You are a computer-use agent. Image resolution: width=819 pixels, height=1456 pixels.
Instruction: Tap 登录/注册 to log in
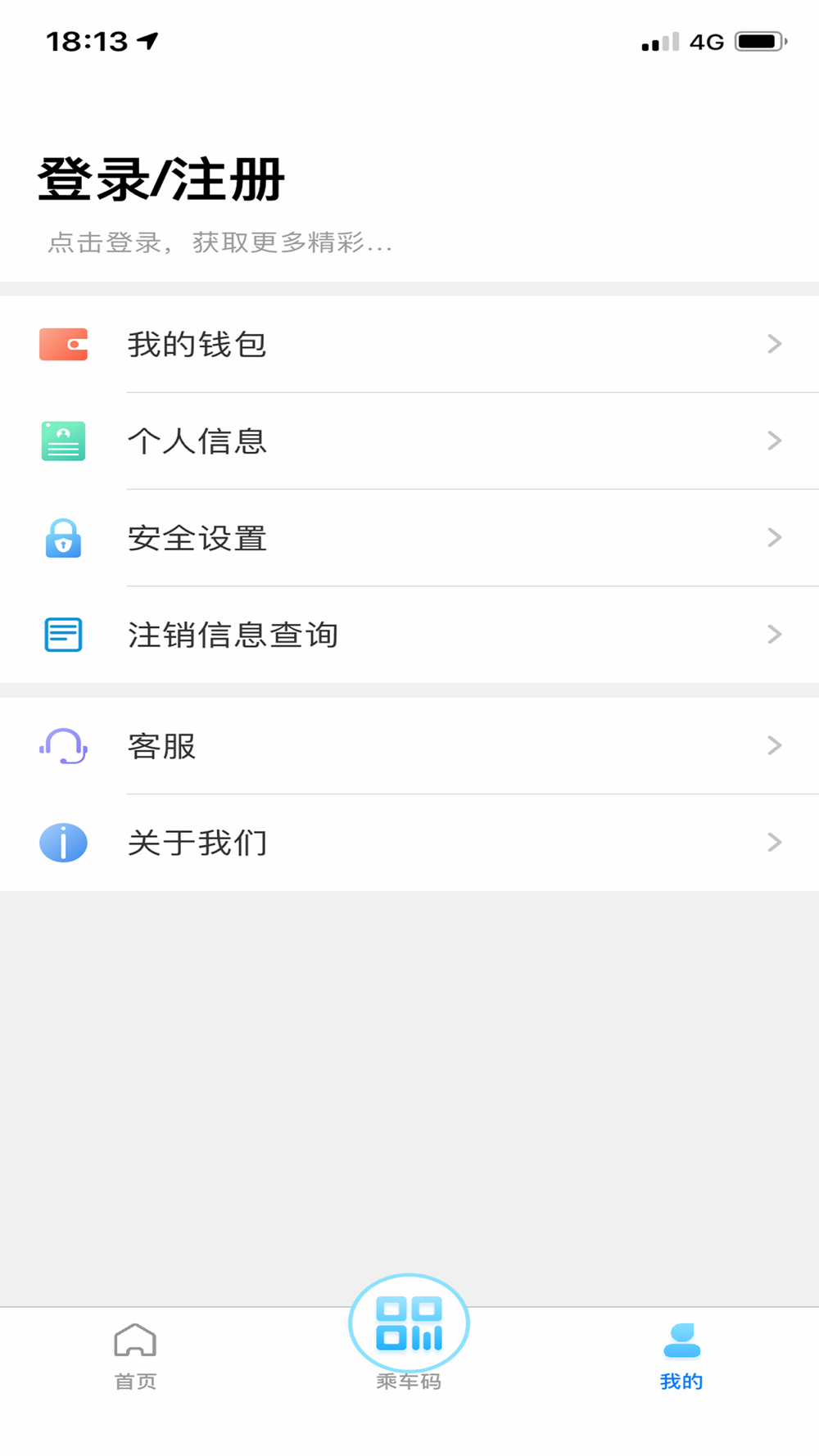click(x=161, y=179)
